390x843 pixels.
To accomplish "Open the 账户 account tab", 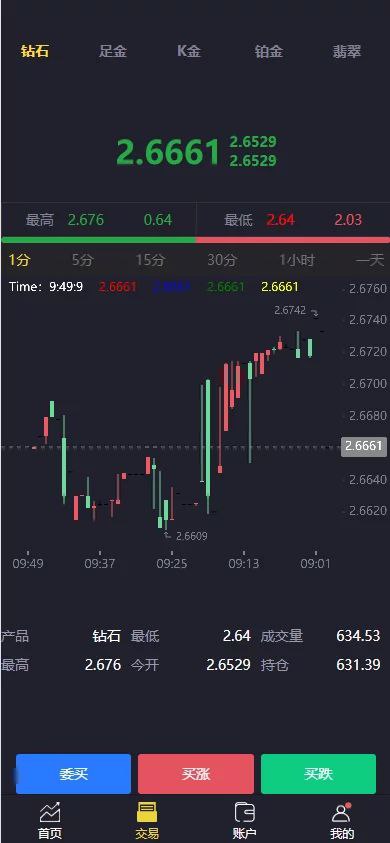I will click(244, 821).
